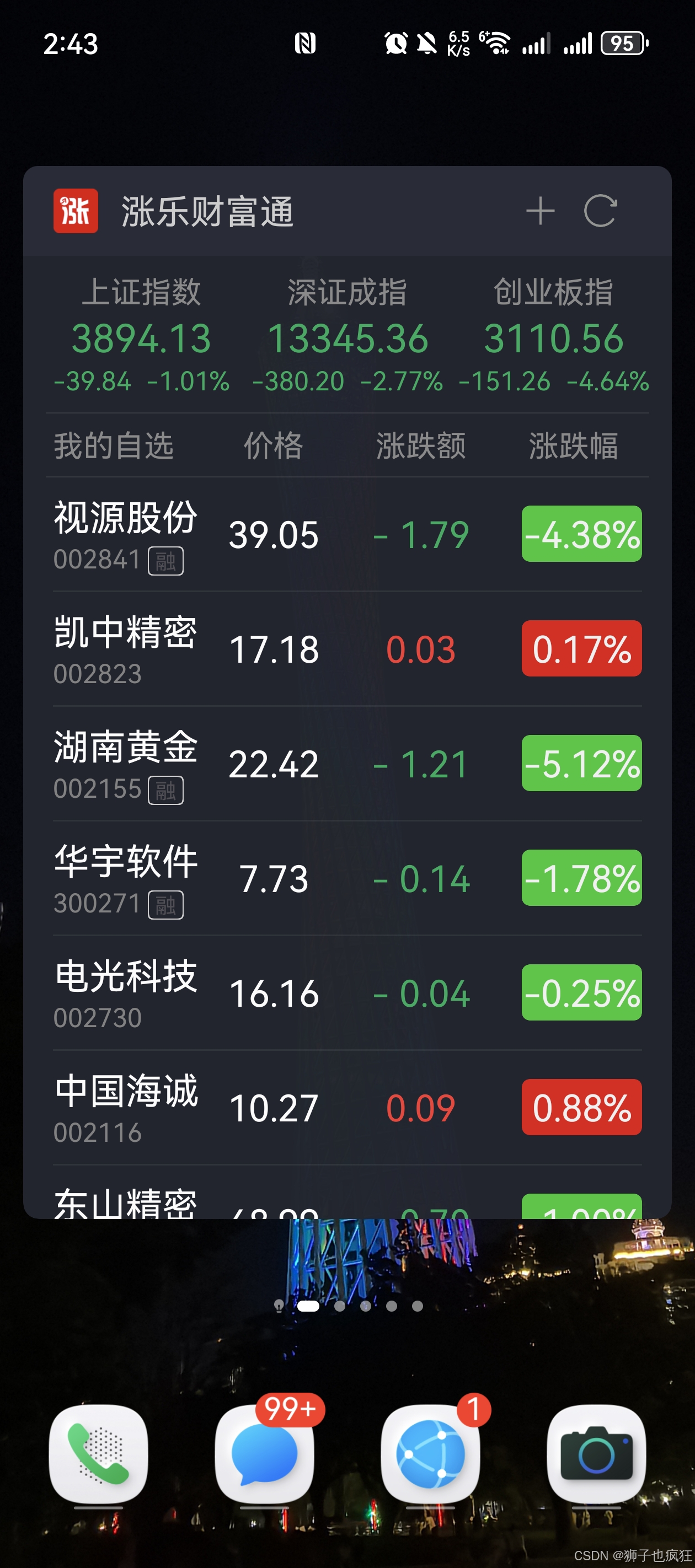Open the Phone app from the dock
Viewport: 695px width, 1568px height.
tap(99, 1452)
